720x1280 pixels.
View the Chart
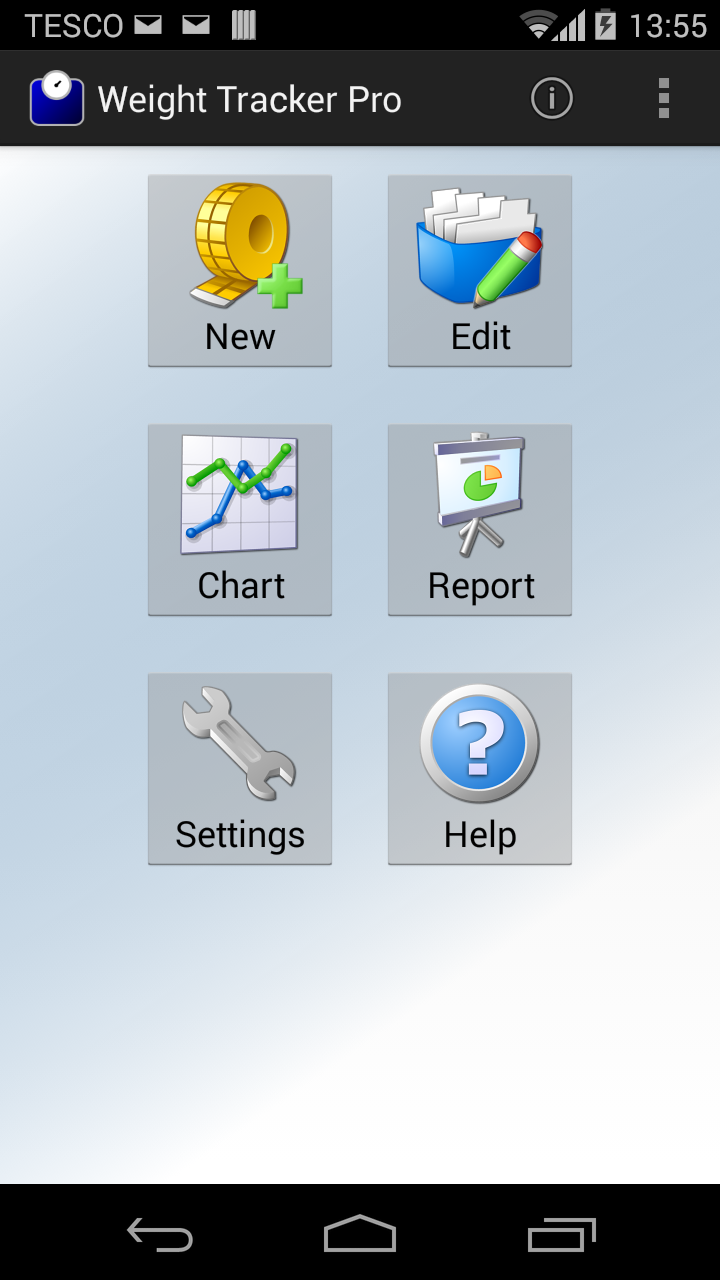[x=240, y=520]
